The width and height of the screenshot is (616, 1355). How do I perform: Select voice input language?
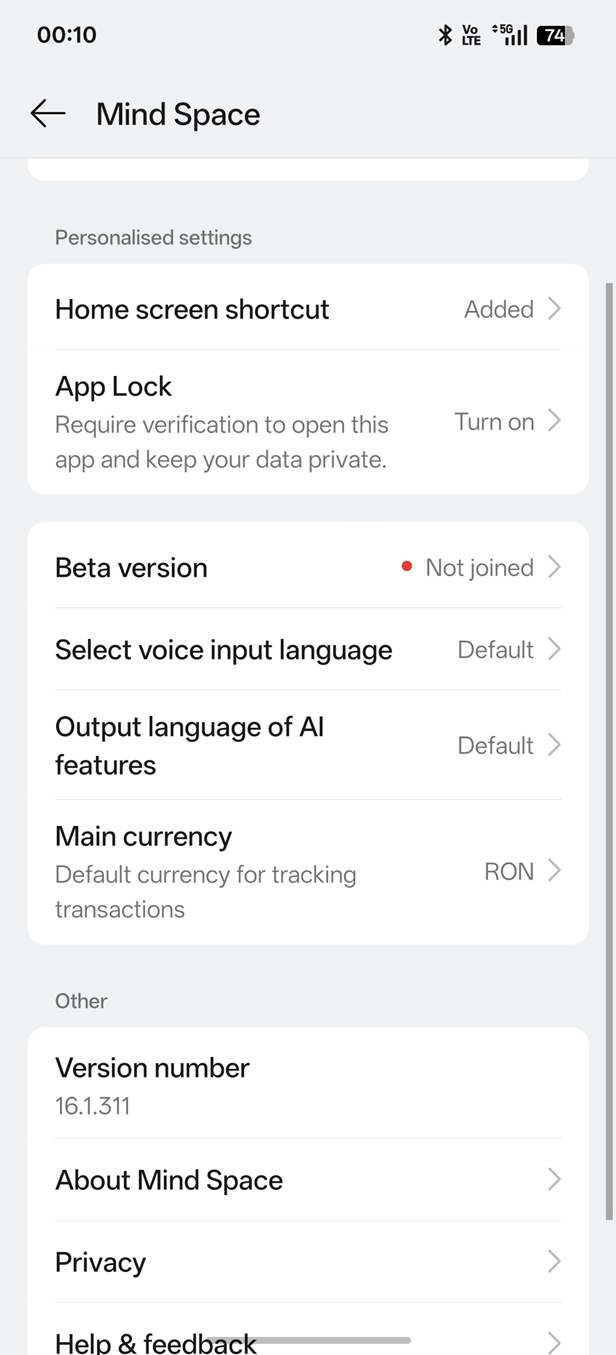pos(307,650)
